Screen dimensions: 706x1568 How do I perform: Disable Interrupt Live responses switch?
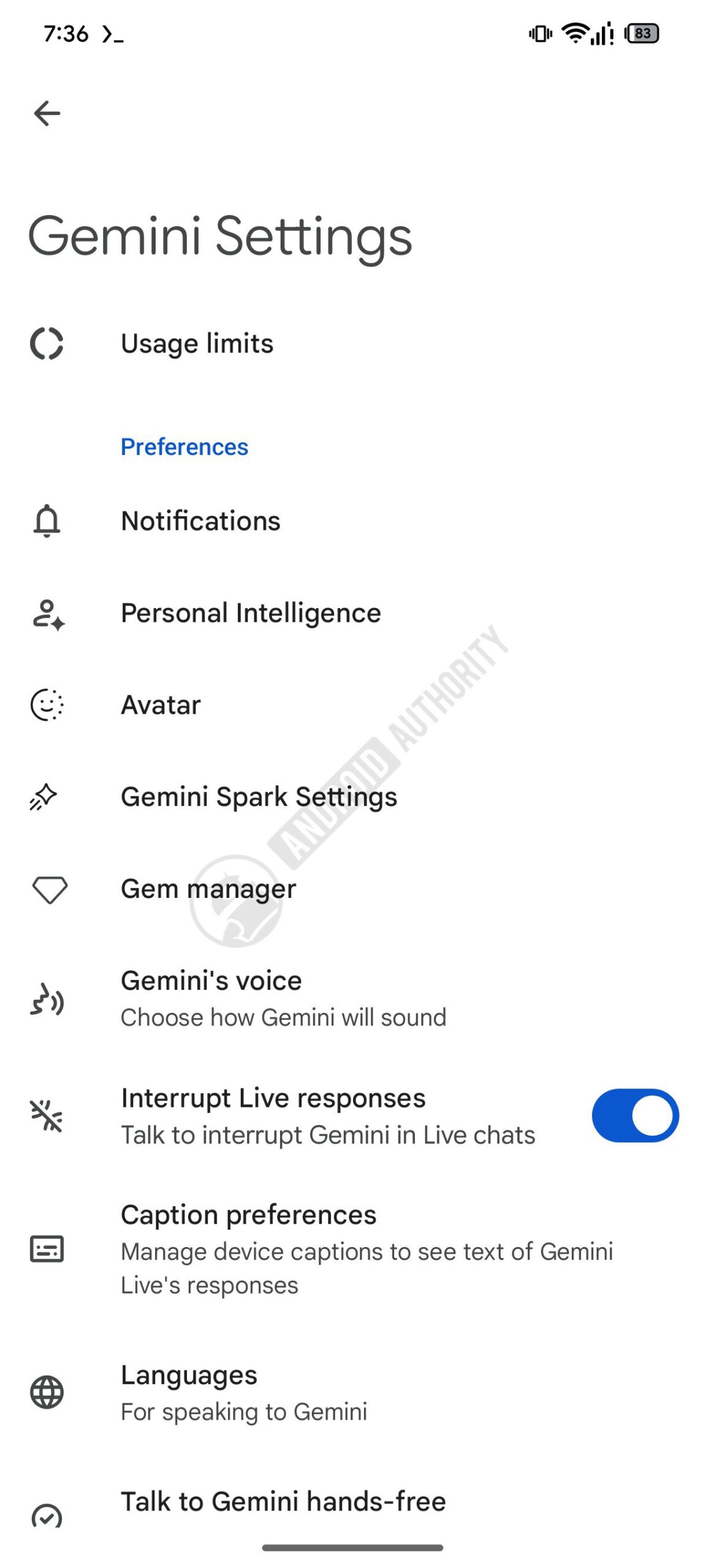635,1115
